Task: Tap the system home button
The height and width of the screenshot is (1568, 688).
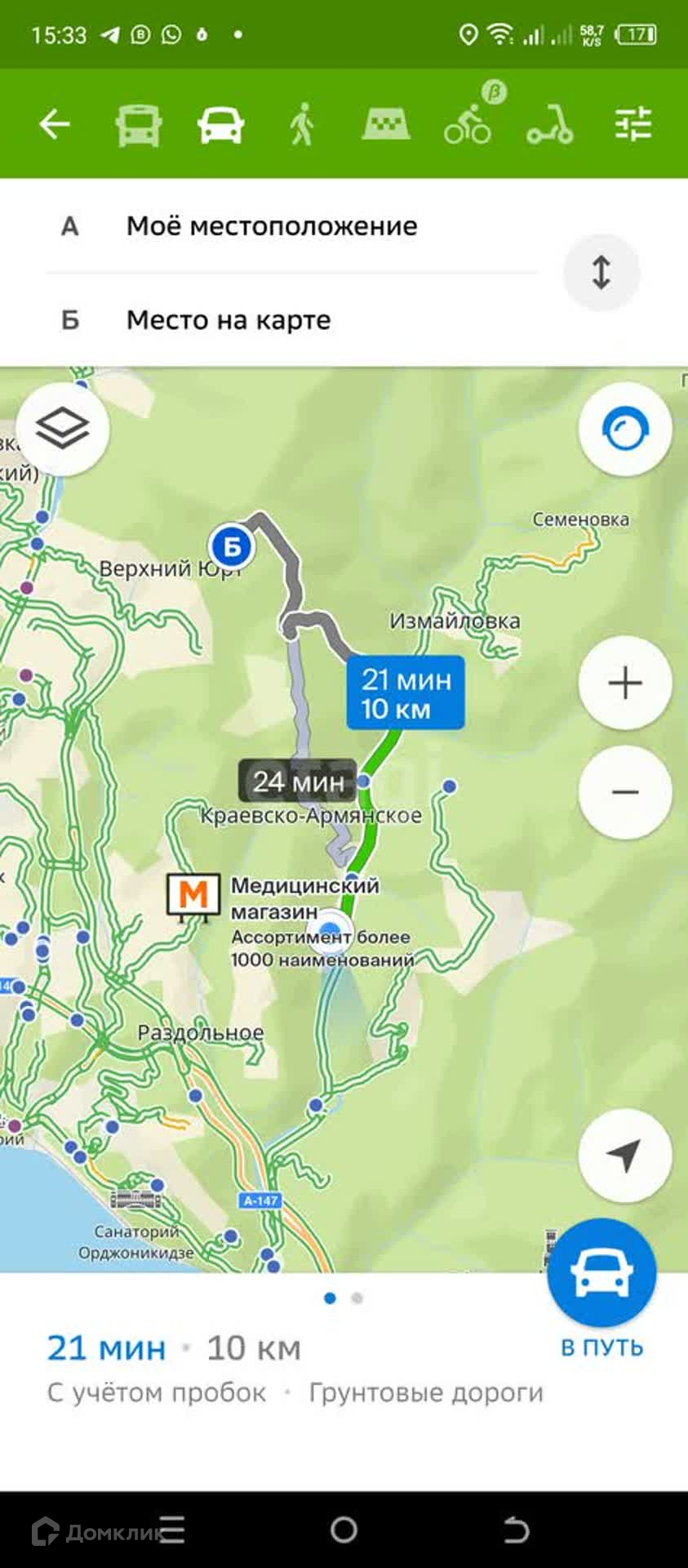Action: pos(344,1530)
